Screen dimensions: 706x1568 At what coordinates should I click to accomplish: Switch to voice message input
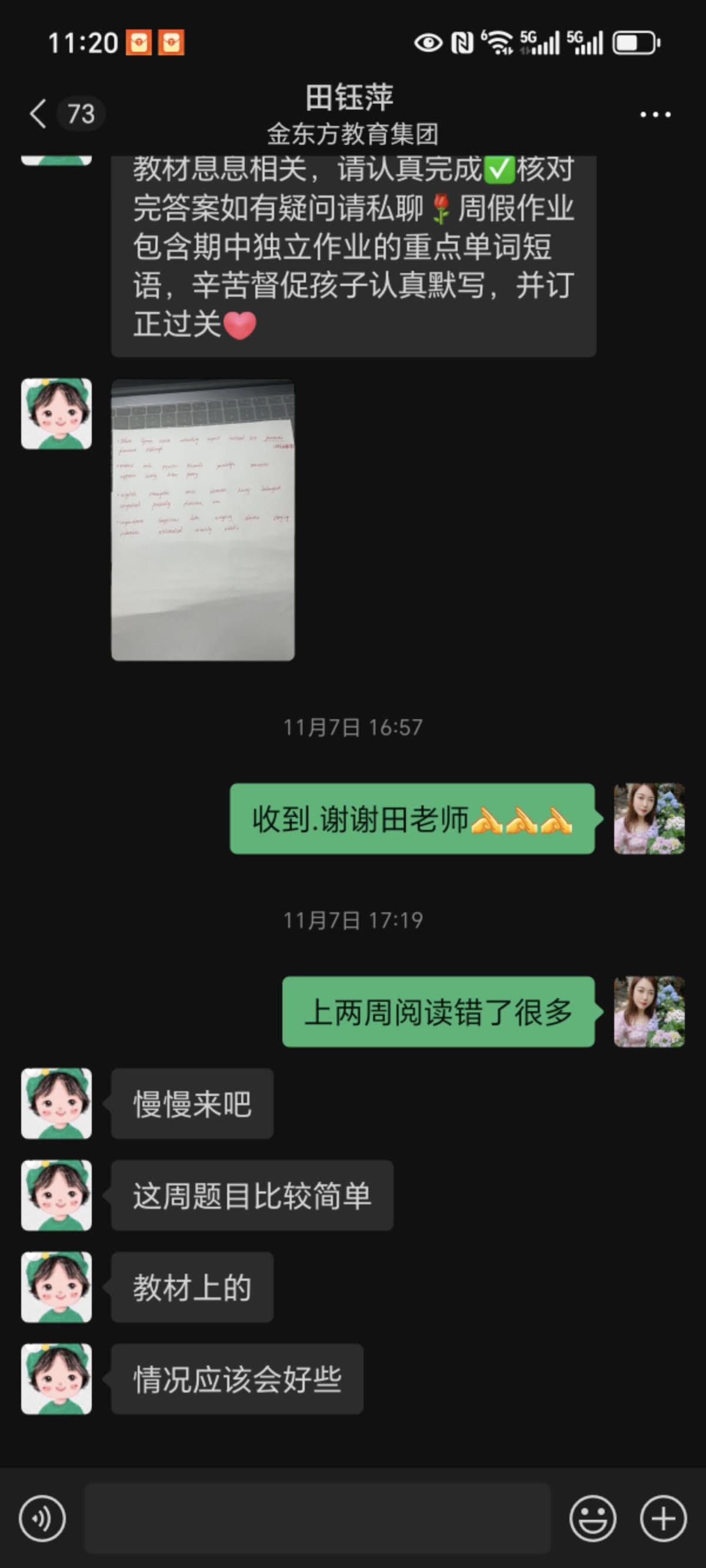42,1519
